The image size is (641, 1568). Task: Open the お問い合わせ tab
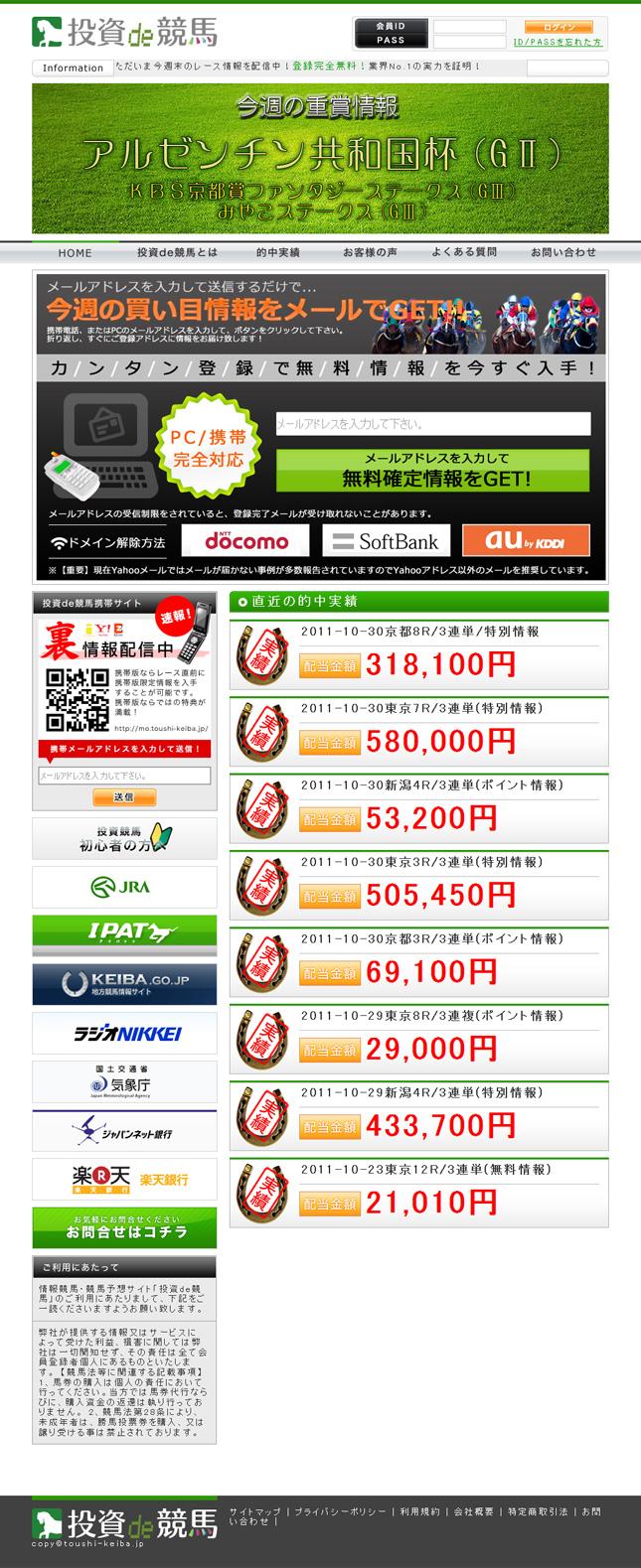[562, 253]
